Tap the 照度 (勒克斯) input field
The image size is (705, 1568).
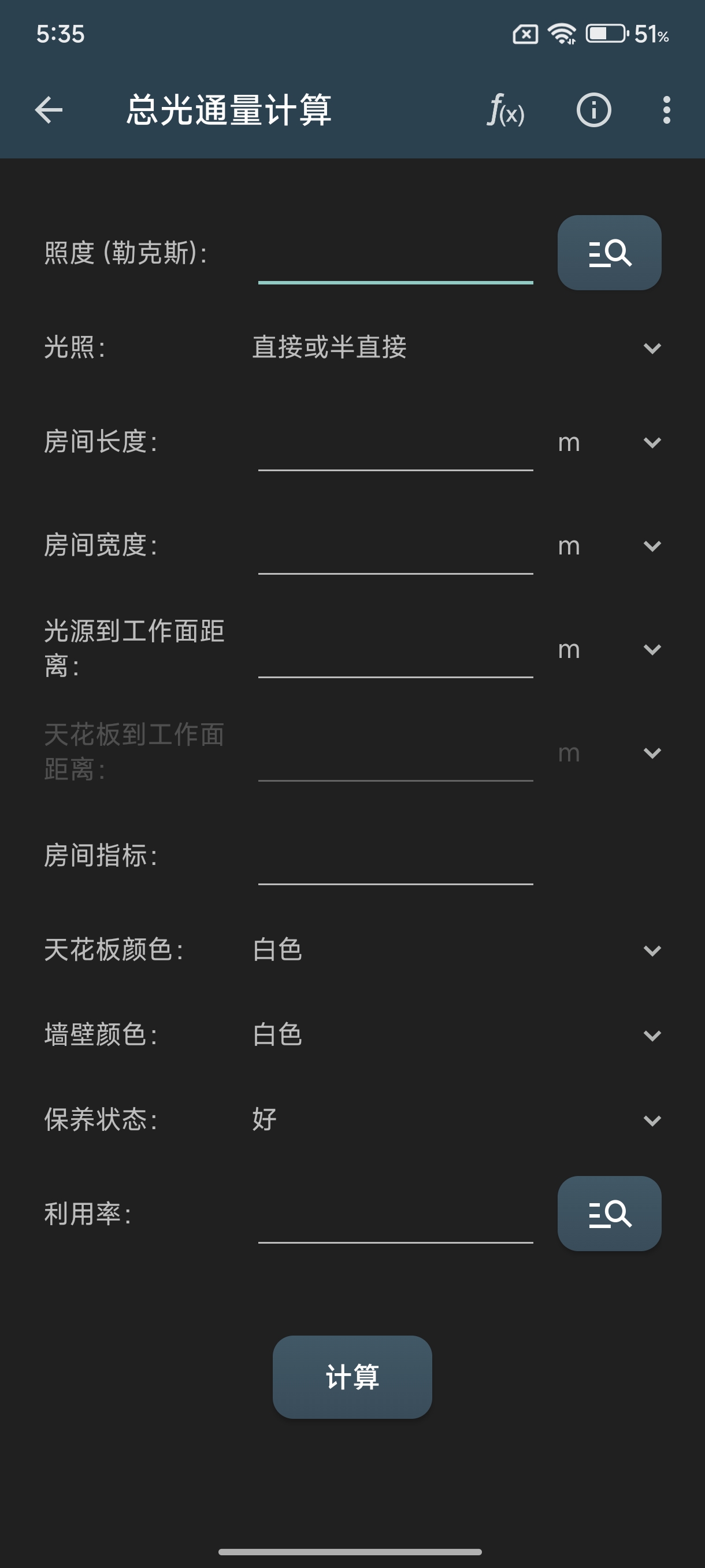pyautogui.click(x=395, y=256)
